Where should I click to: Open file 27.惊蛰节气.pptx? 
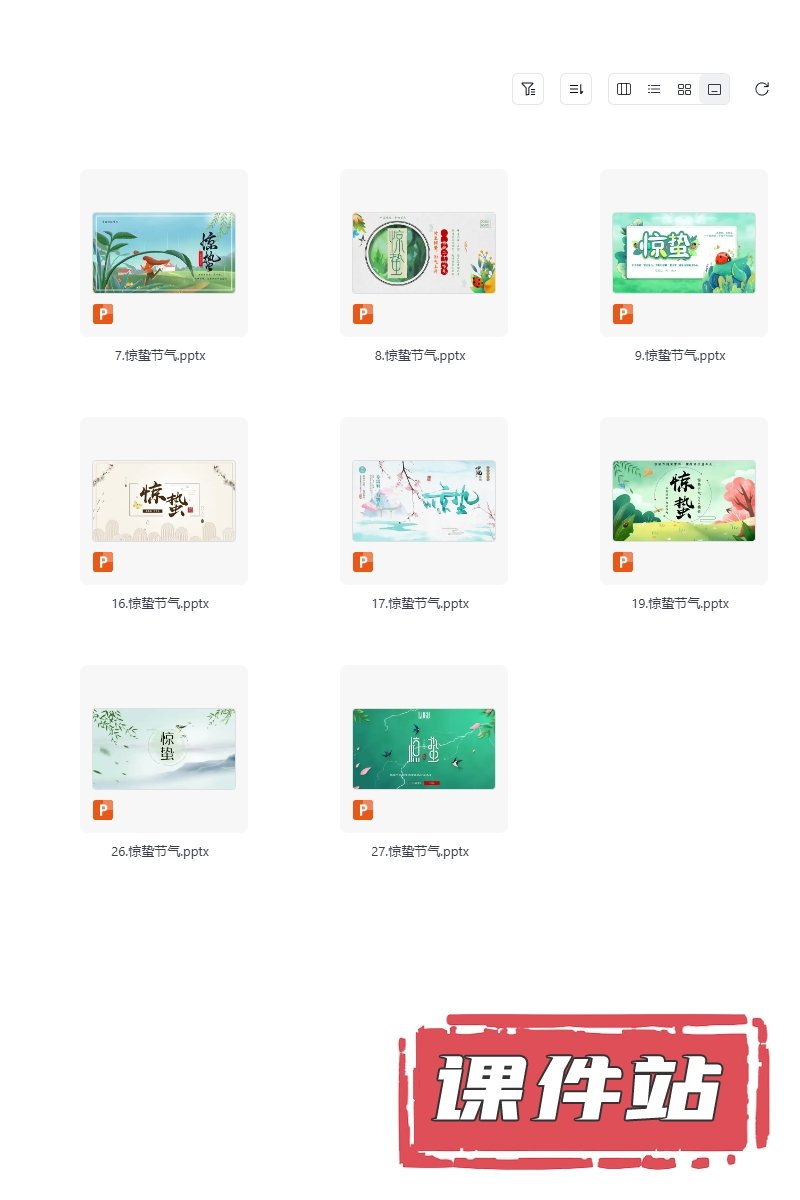click(424, 749)
